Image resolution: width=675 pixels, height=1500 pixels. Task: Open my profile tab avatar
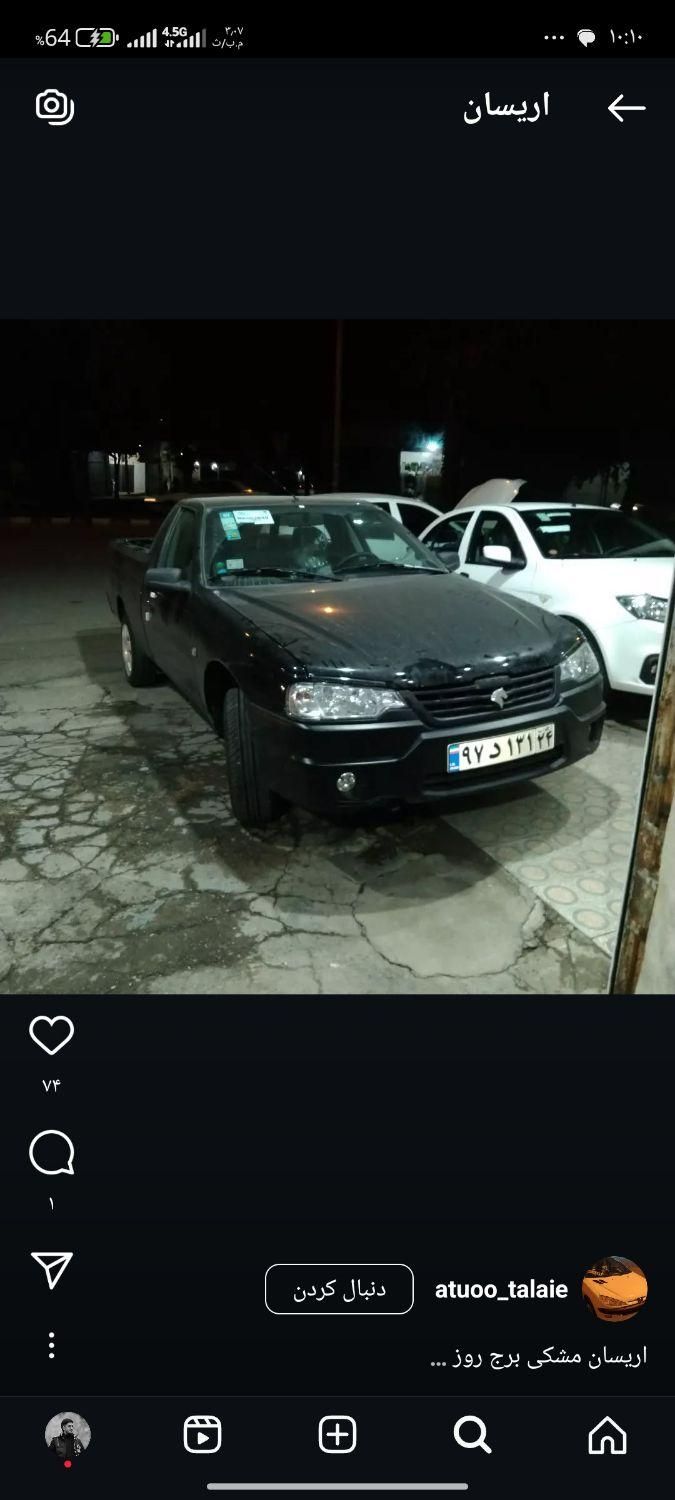[68, 1435]
